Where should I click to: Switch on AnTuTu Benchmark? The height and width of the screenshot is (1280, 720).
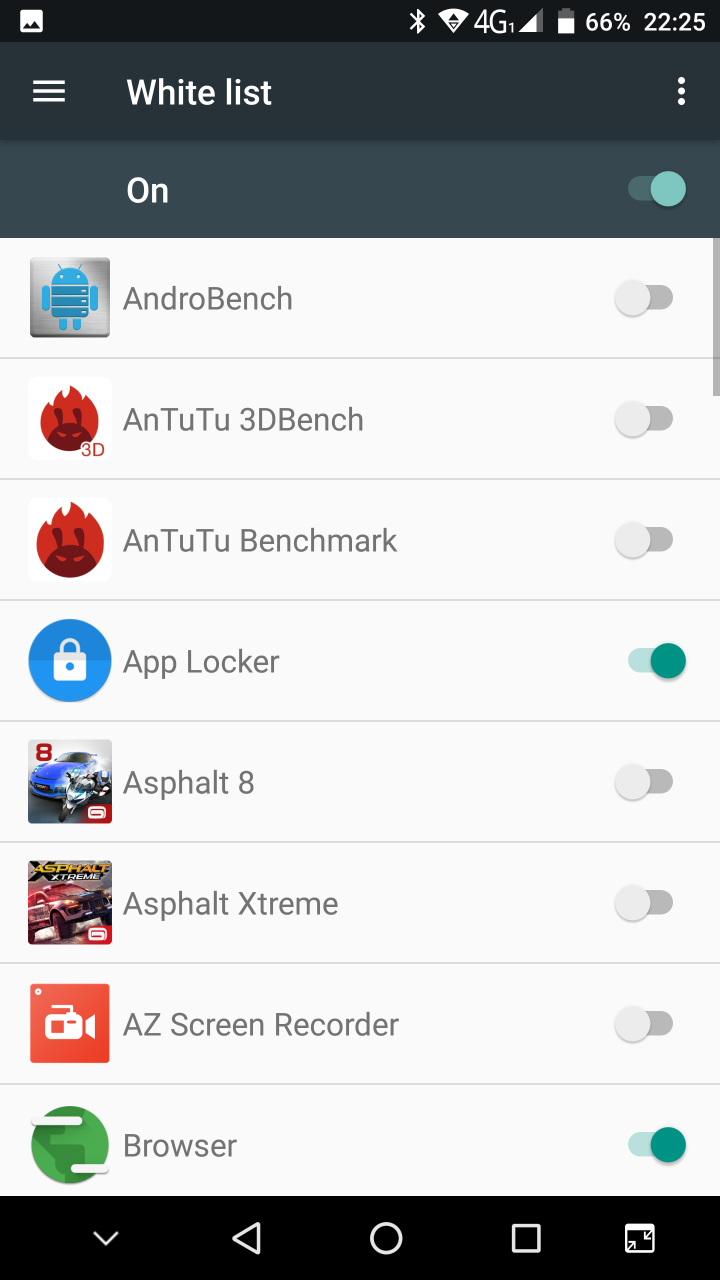point(644,541)
